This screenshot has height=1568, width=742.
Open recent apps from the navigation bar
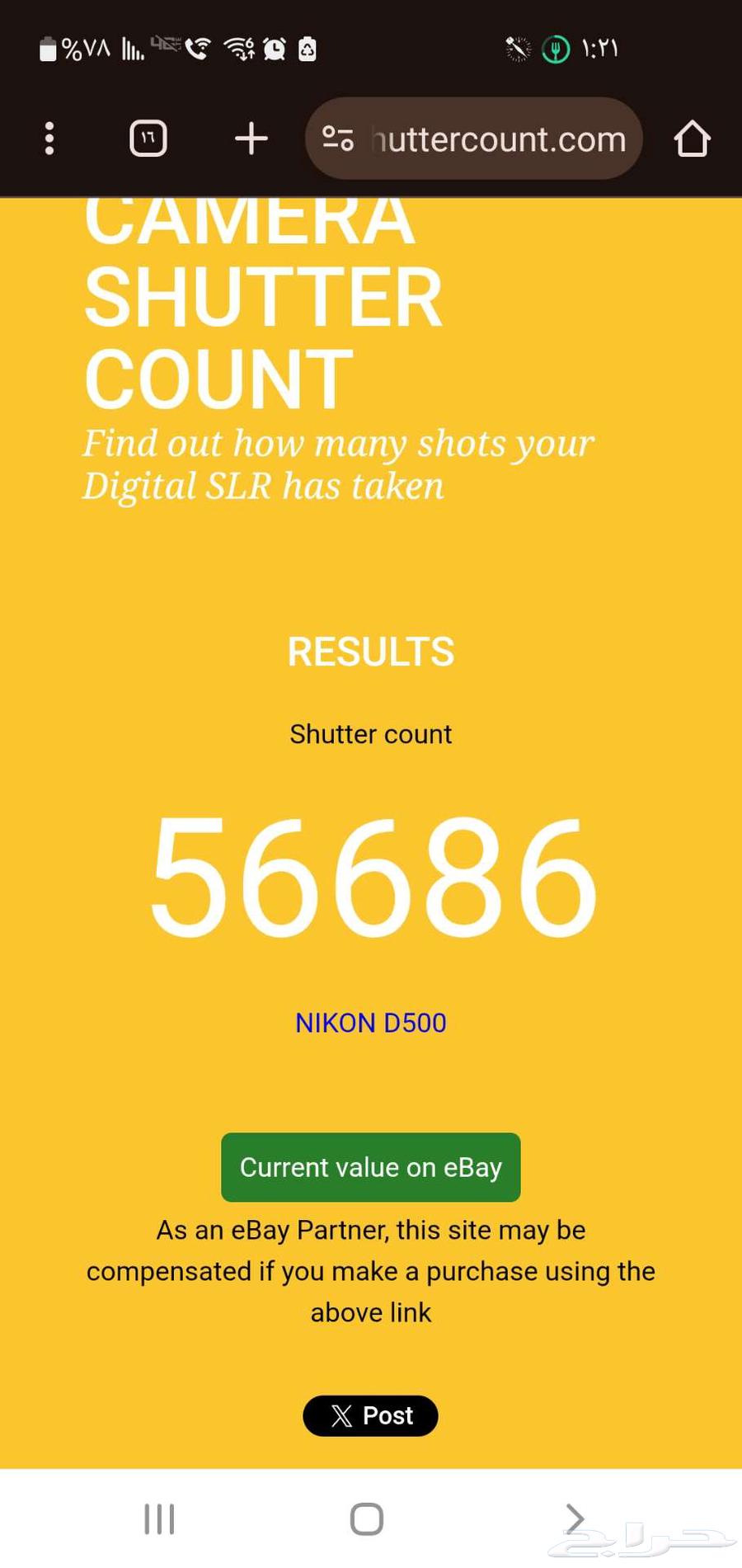[x=159, y=1519]
